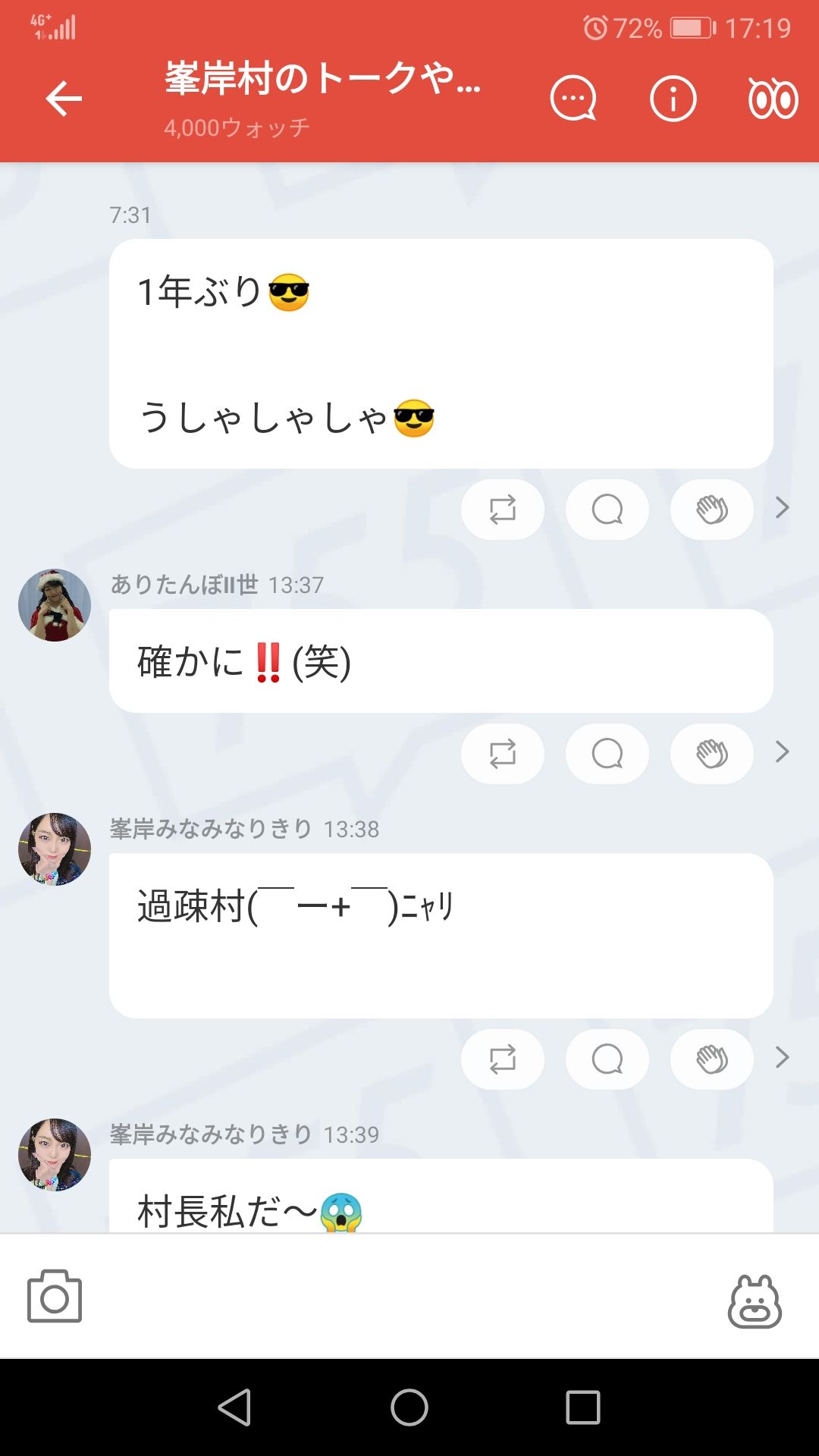Repost the 1年ぶり message
The height and width of the screenshot is (1456, 819).
[x=502, y=510]
